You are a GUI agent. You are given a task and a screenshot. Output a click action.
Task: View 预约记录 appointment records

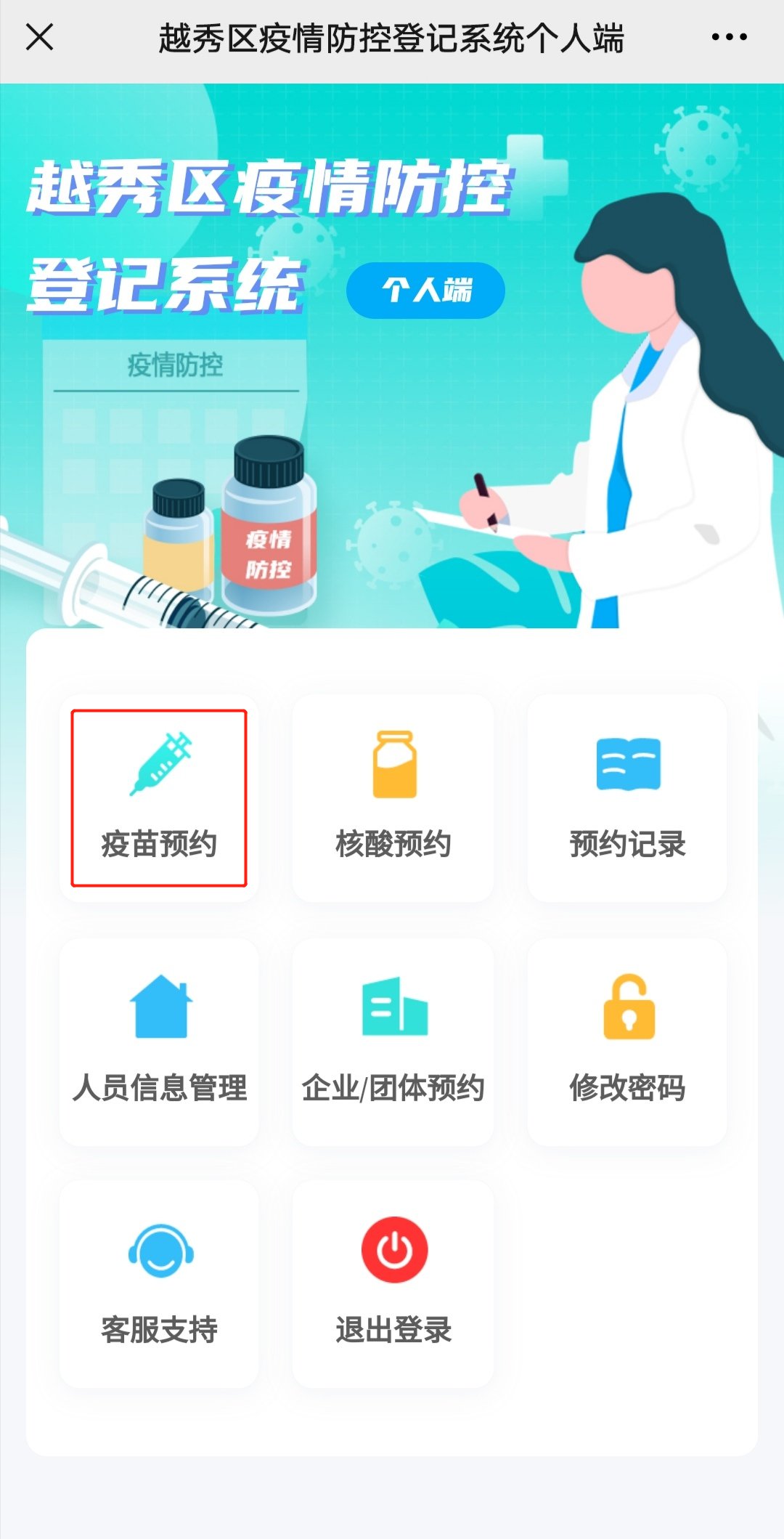pyautogui.click(x=627, y=797)
